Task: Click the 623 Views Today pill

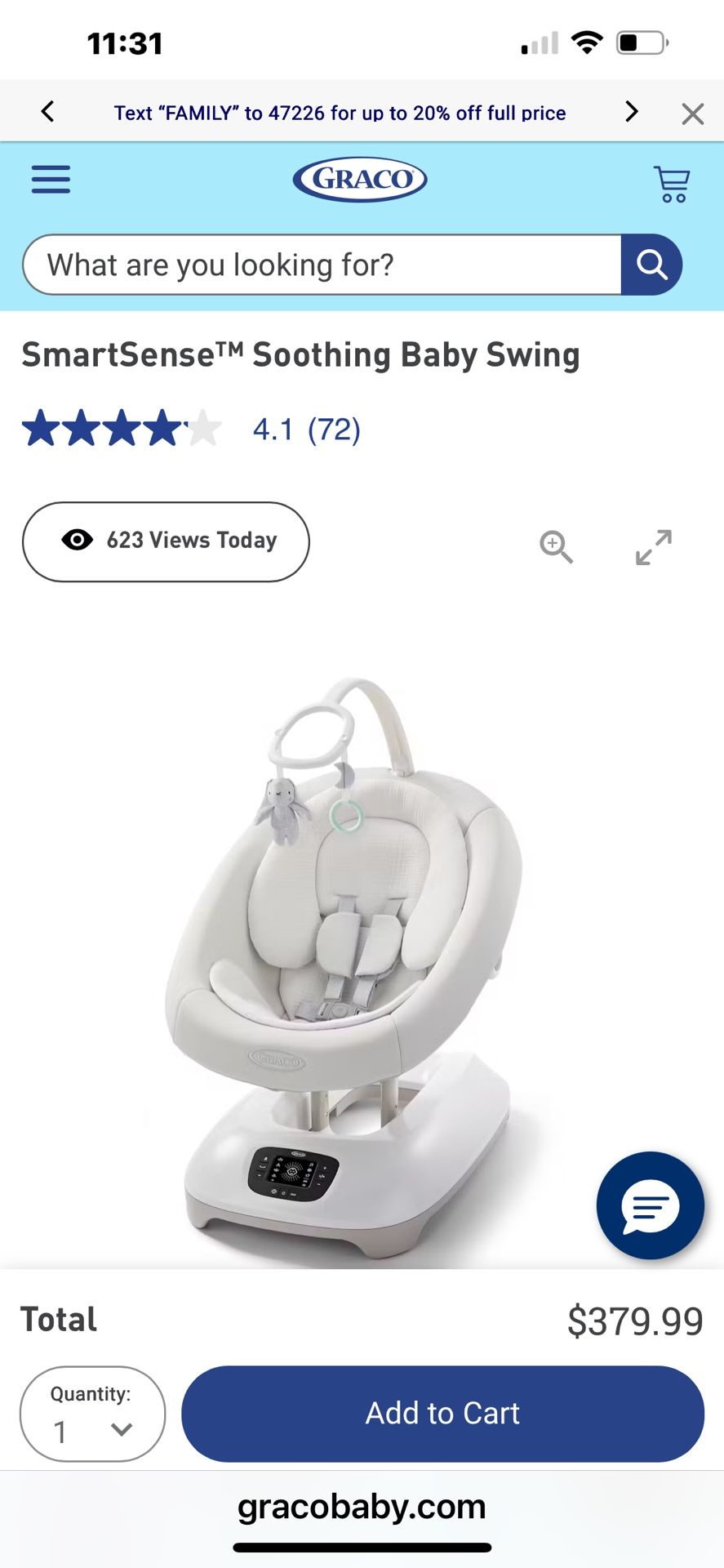Action: [166, 541]
